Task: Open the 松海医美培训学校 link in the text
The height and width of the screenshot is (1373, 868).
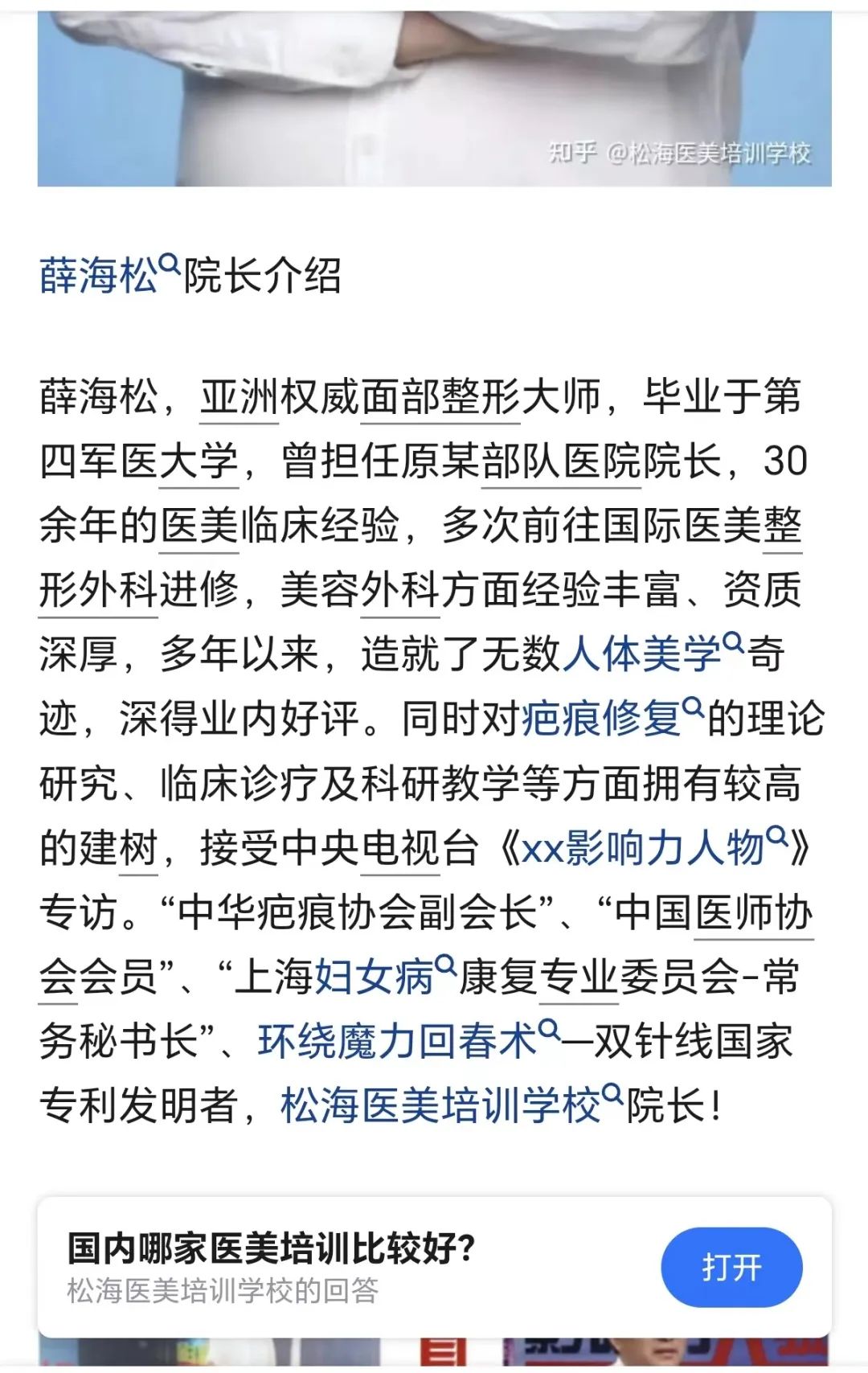Action: pos(440,1106)
